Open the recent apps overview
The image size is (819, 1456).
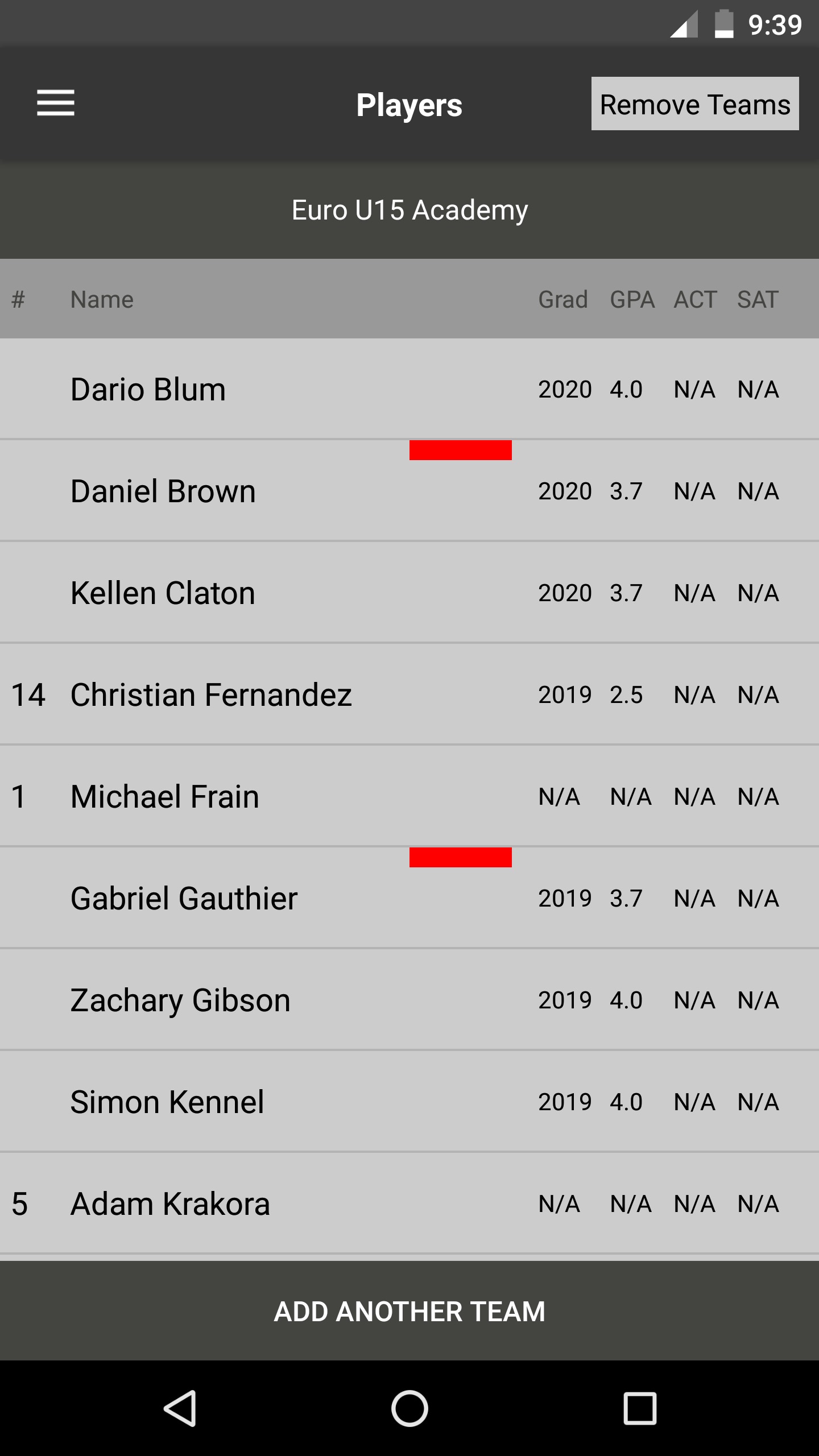click(x=640, y=1408)
